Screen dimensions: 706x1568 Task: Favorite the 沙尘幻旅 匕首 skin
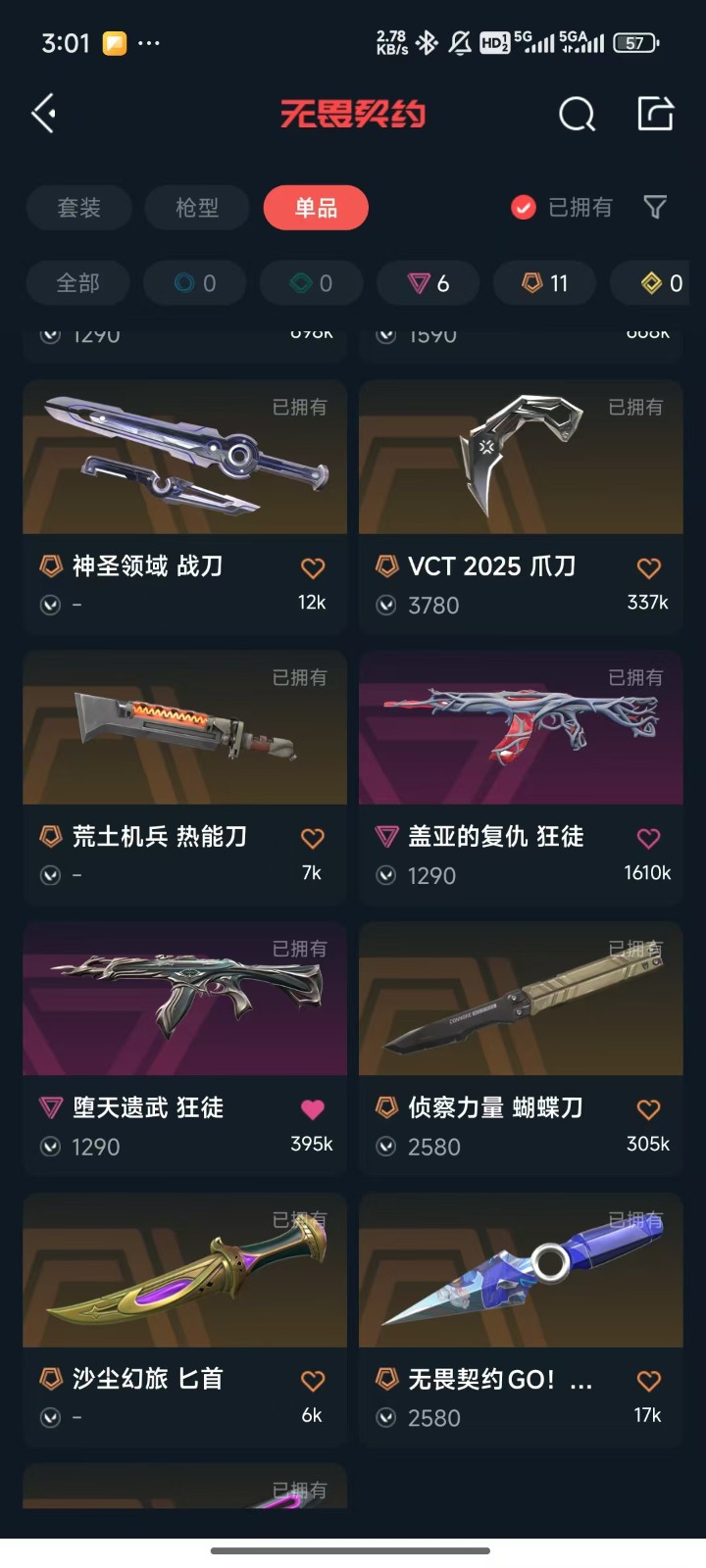pyautogui.click(x=312, y=1381)
